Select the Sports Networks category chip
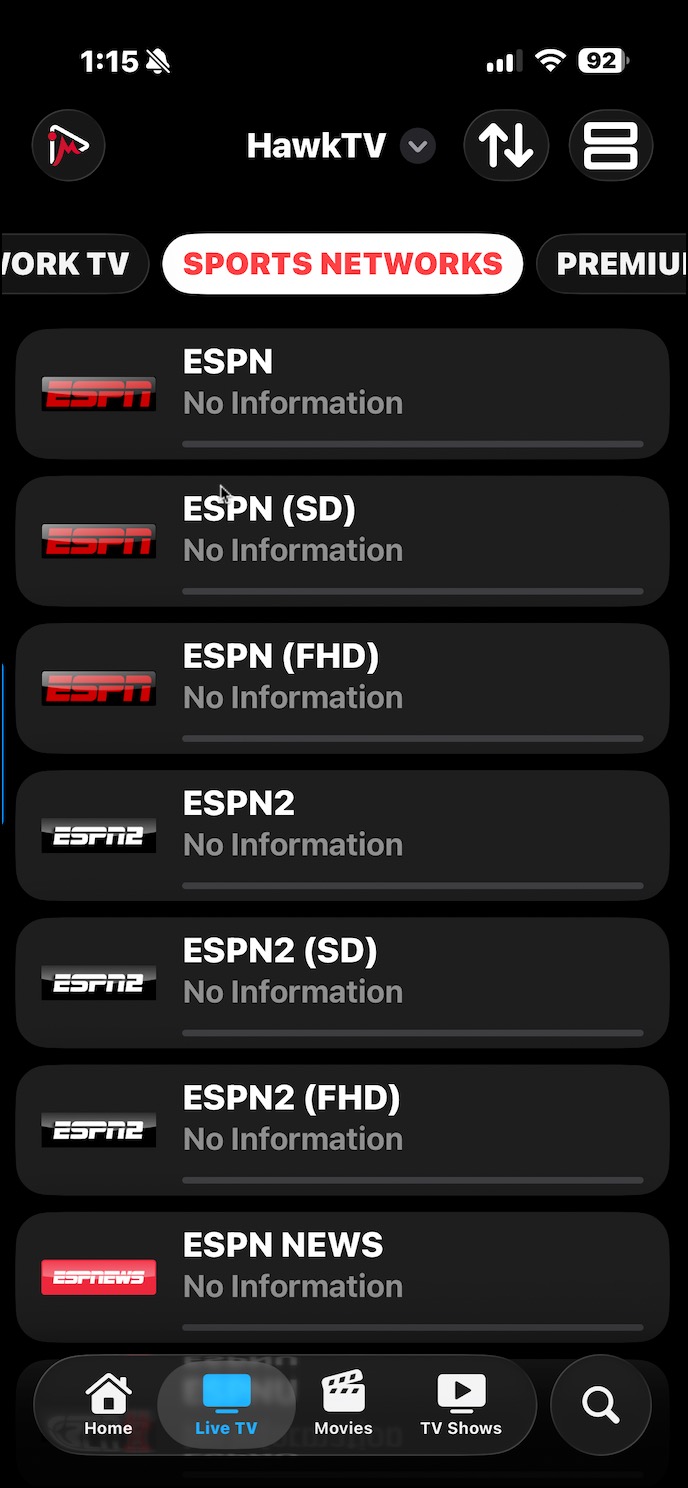688x1488 pixels. click(342, 264)
